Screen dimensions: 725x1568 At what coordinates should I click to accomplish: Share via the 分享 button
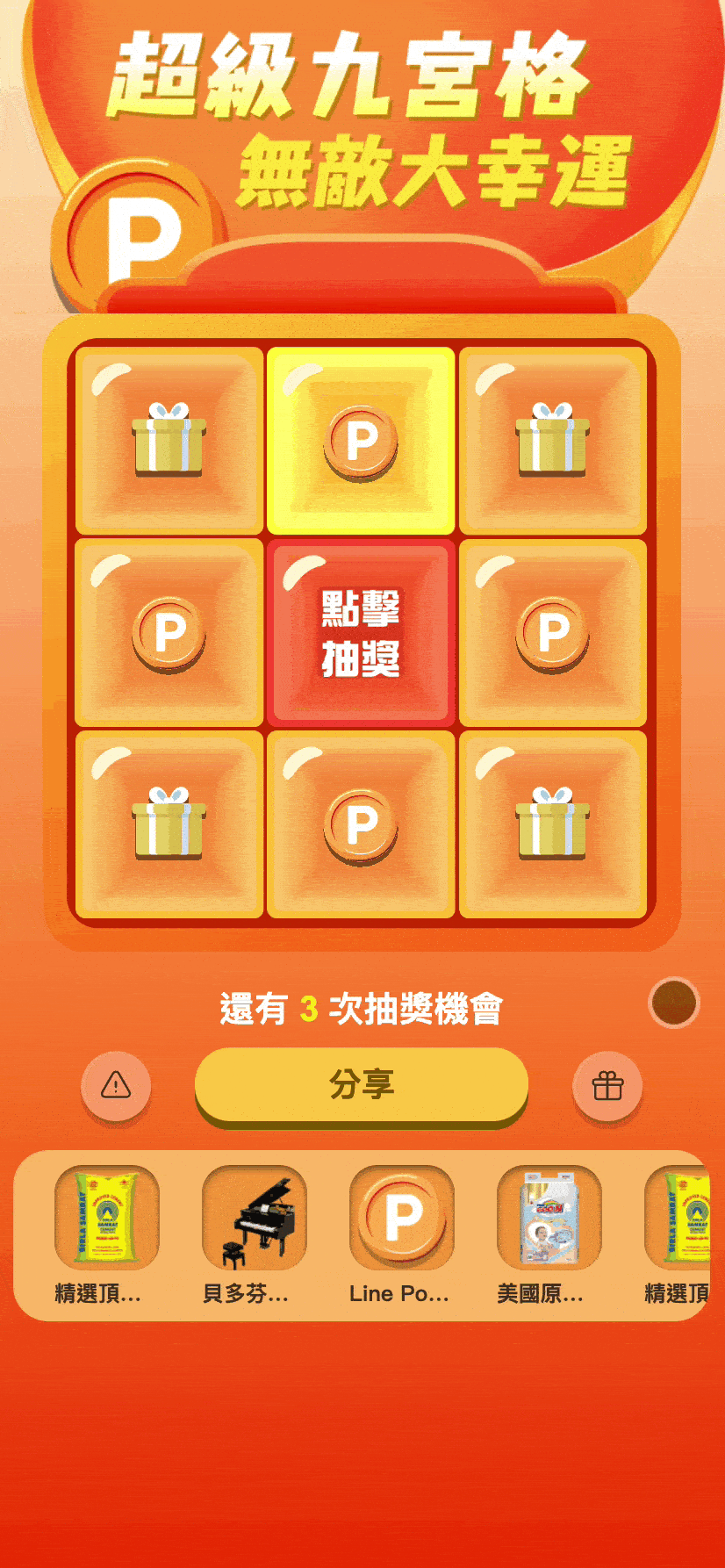pyautogui.click(x=361, y=1084)
